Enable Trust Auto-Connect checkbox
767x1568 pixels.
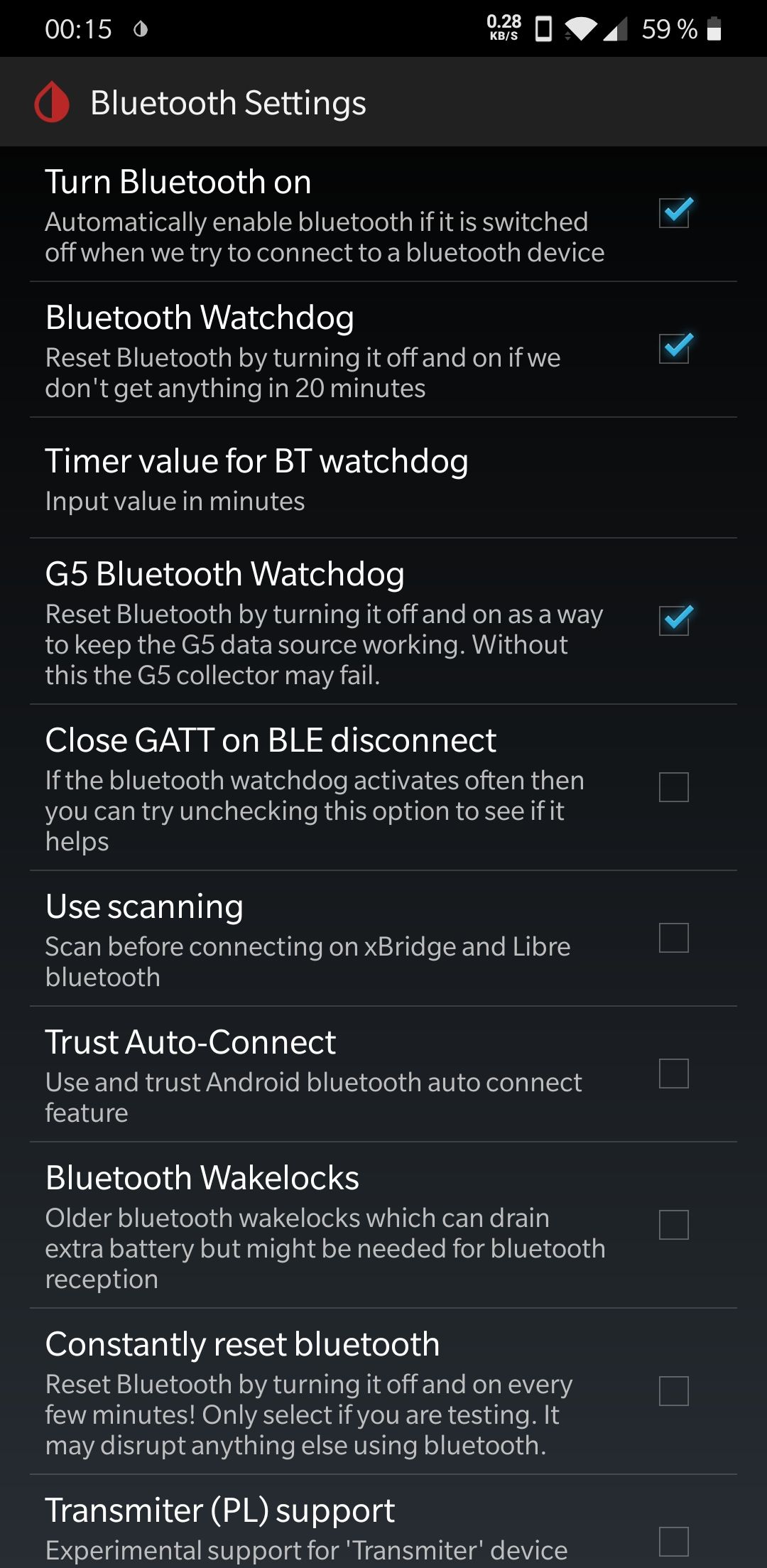(674, 1074)
